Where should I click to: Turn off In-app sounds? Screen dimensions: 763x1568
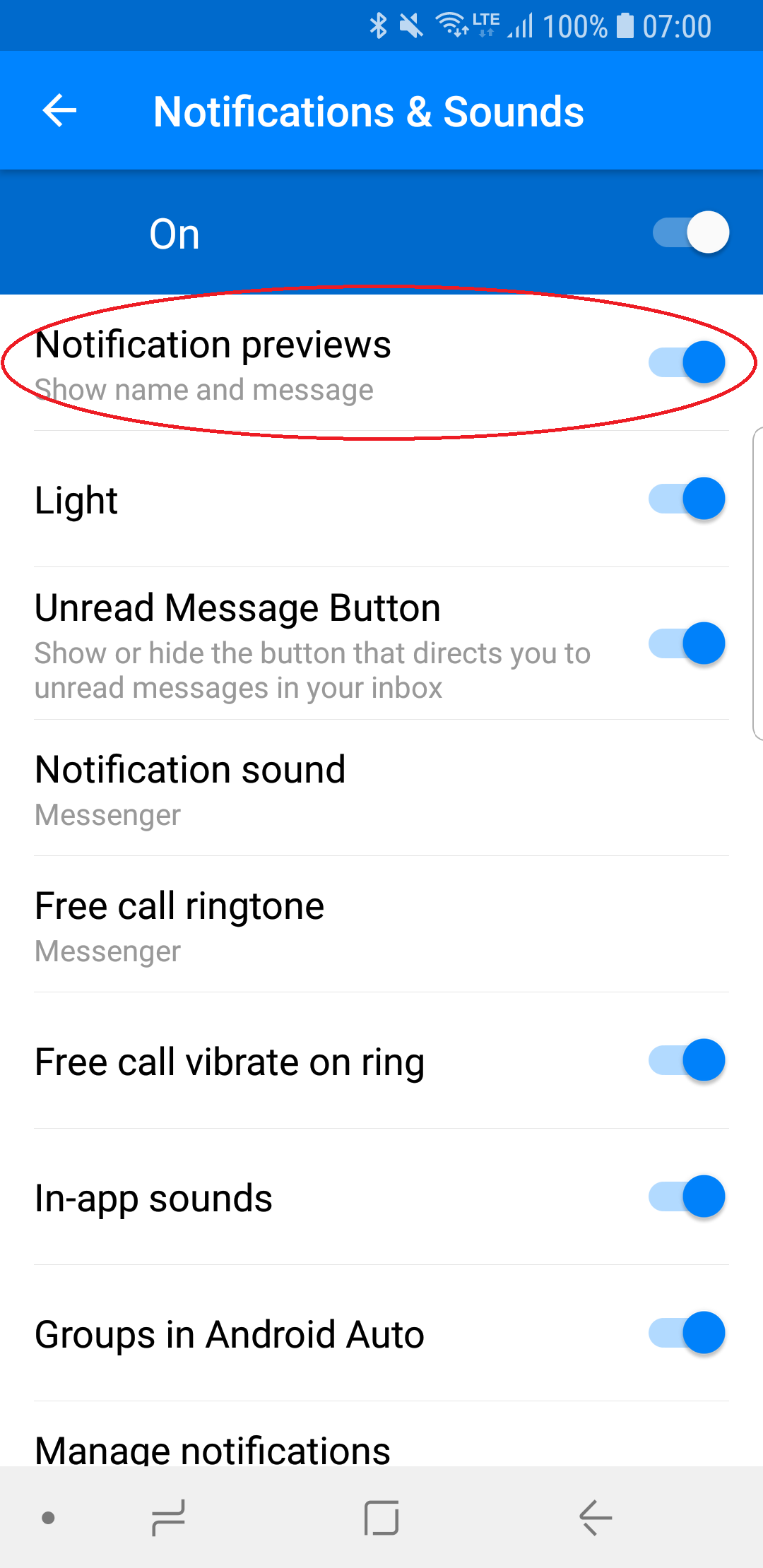(687, 1196)
